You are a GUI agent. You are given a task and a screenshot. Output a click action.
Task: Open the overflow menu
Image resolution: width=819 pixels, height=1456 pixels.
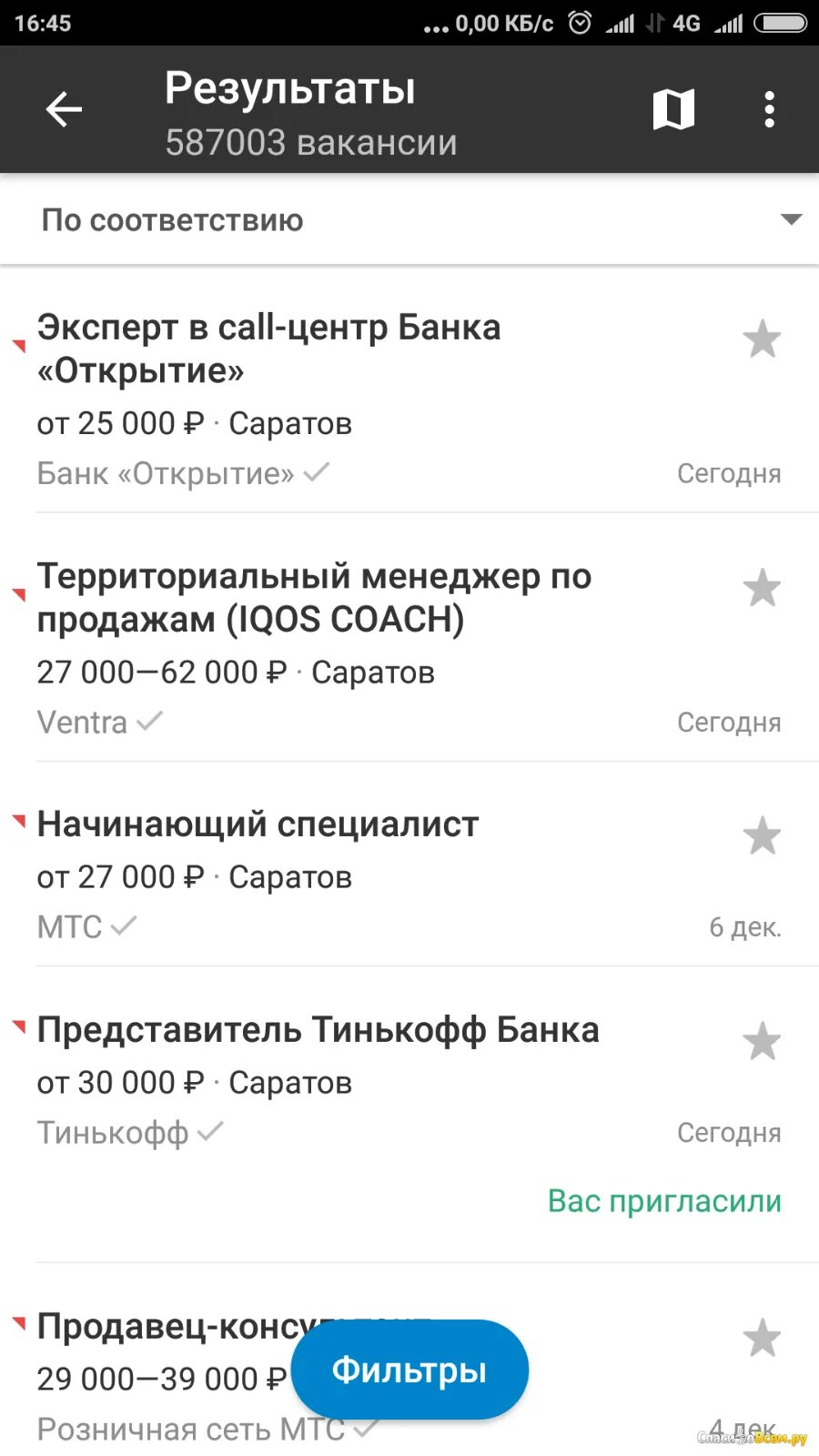(x=769, y=110)
